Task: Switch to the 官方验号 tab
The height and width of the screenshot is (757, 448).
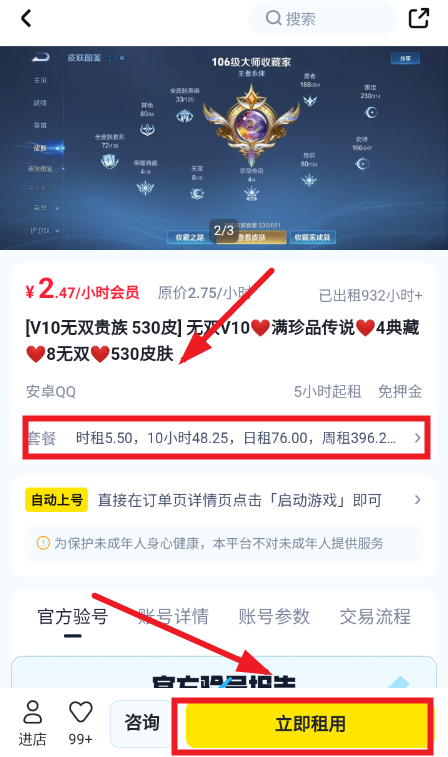Action: (x=72, y=617)
